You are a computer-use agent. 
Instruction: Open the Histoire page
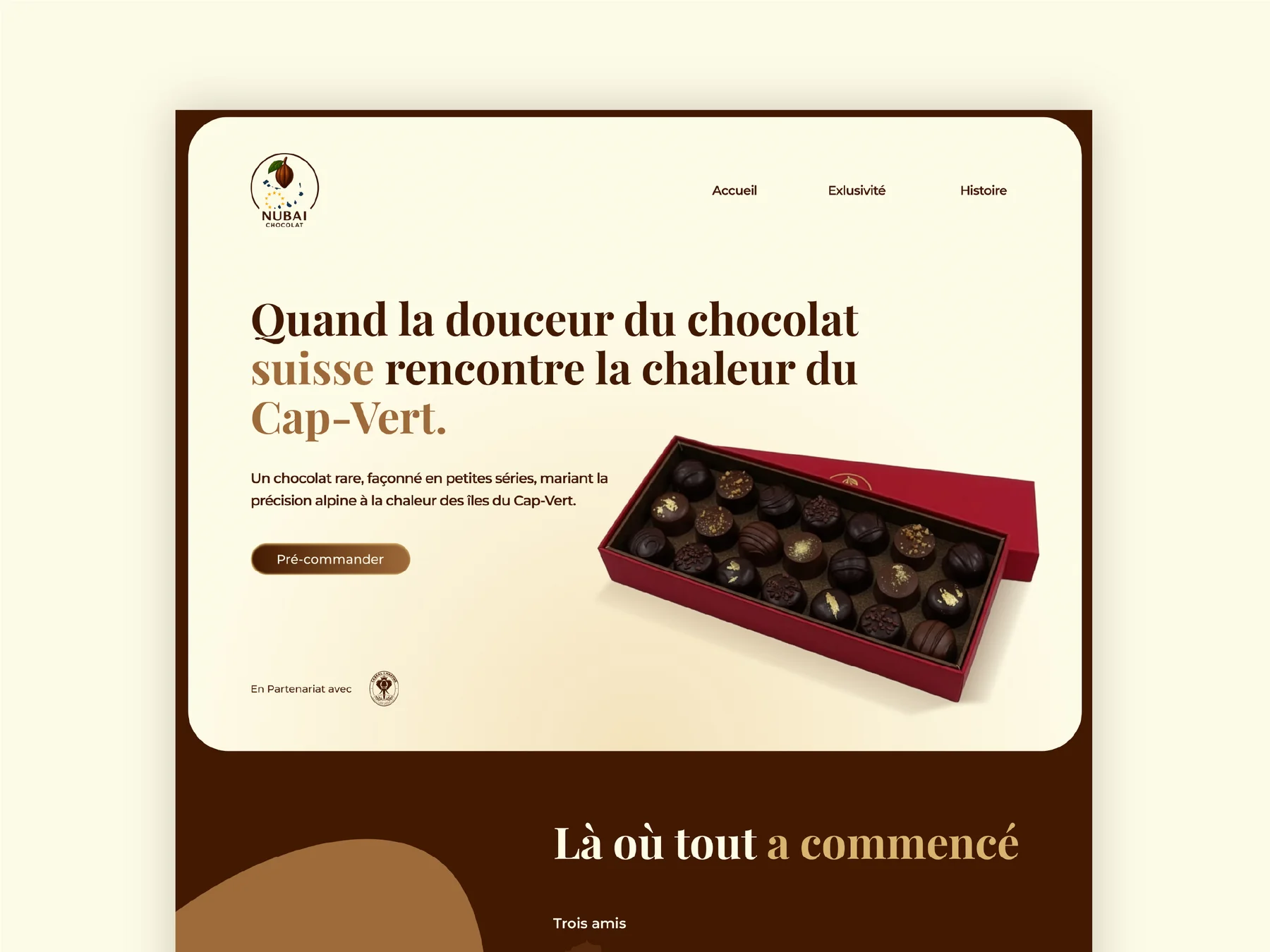tap(983, 190)
